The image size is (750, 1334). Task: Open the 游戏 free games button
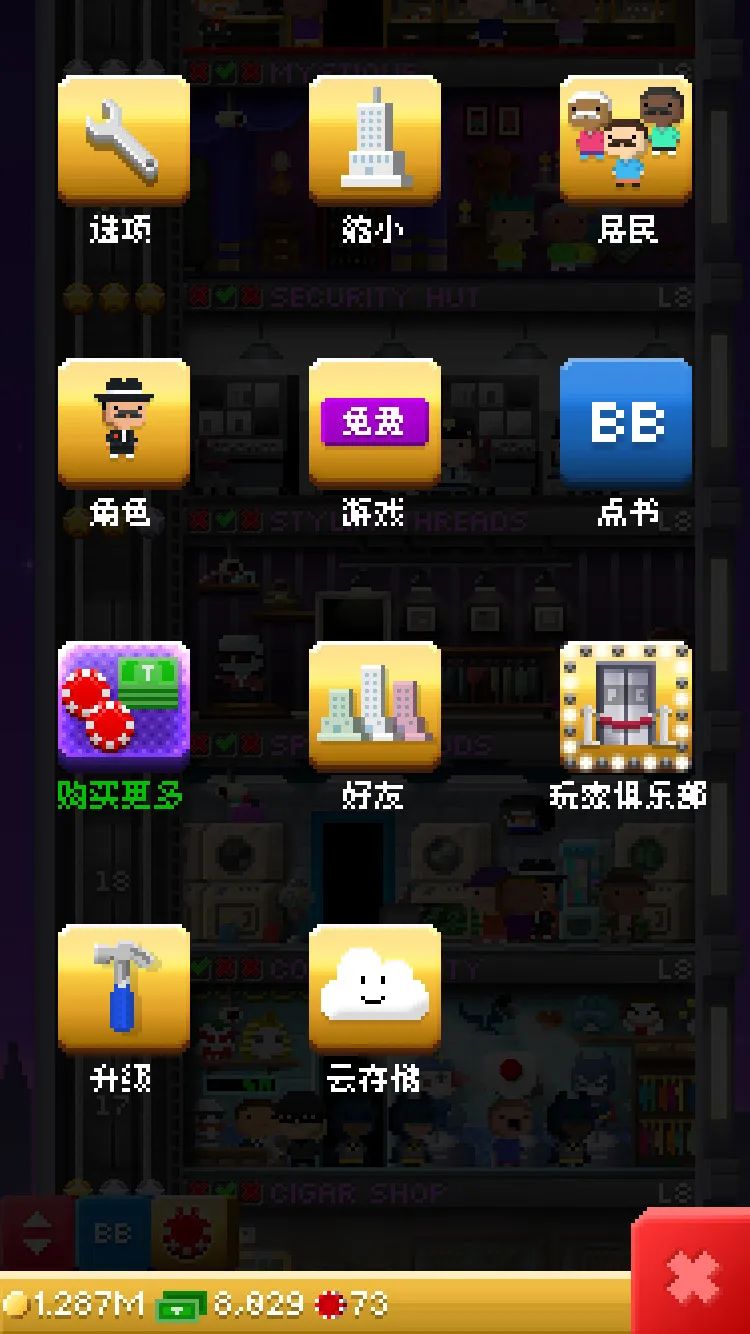(x=374, y=423)
